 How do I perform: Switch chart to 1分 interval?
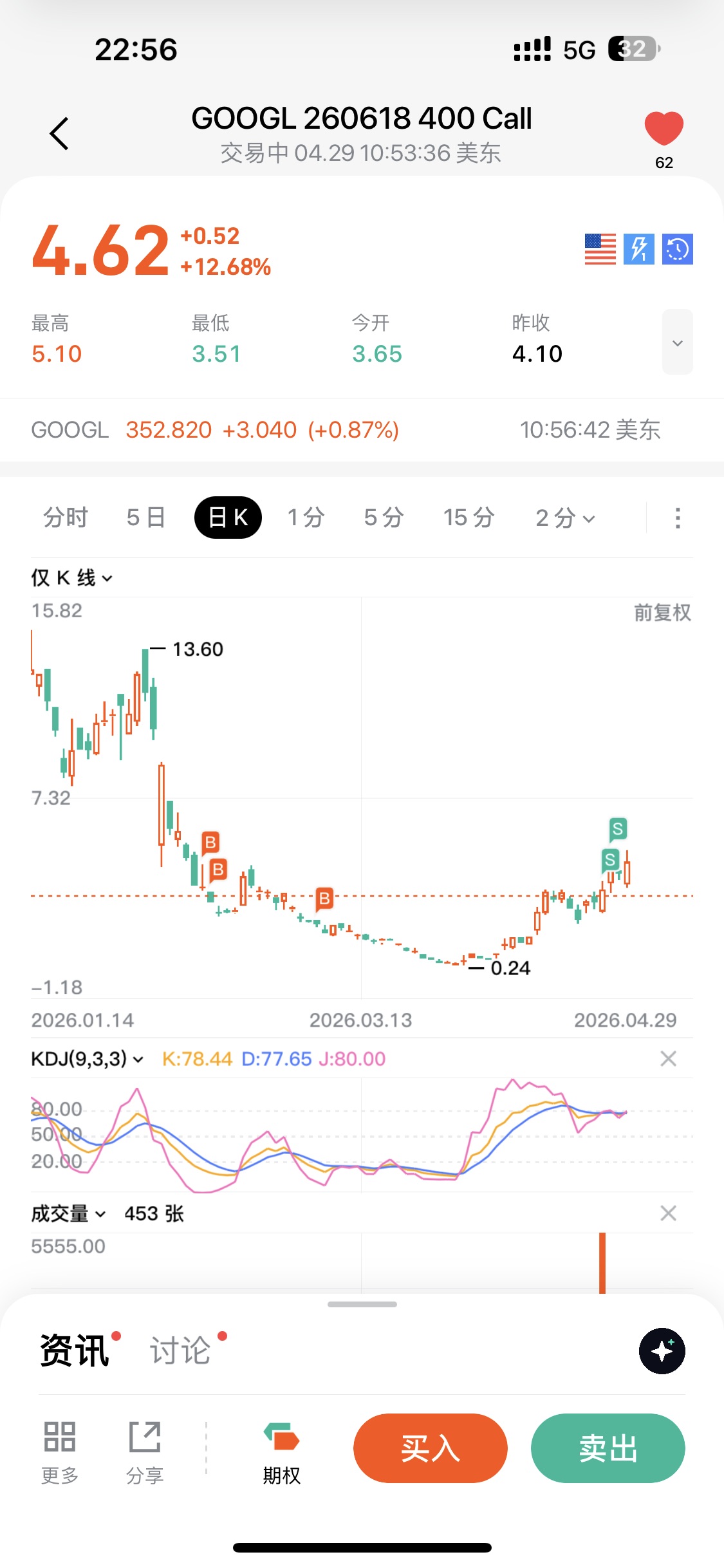coord(306,518)
